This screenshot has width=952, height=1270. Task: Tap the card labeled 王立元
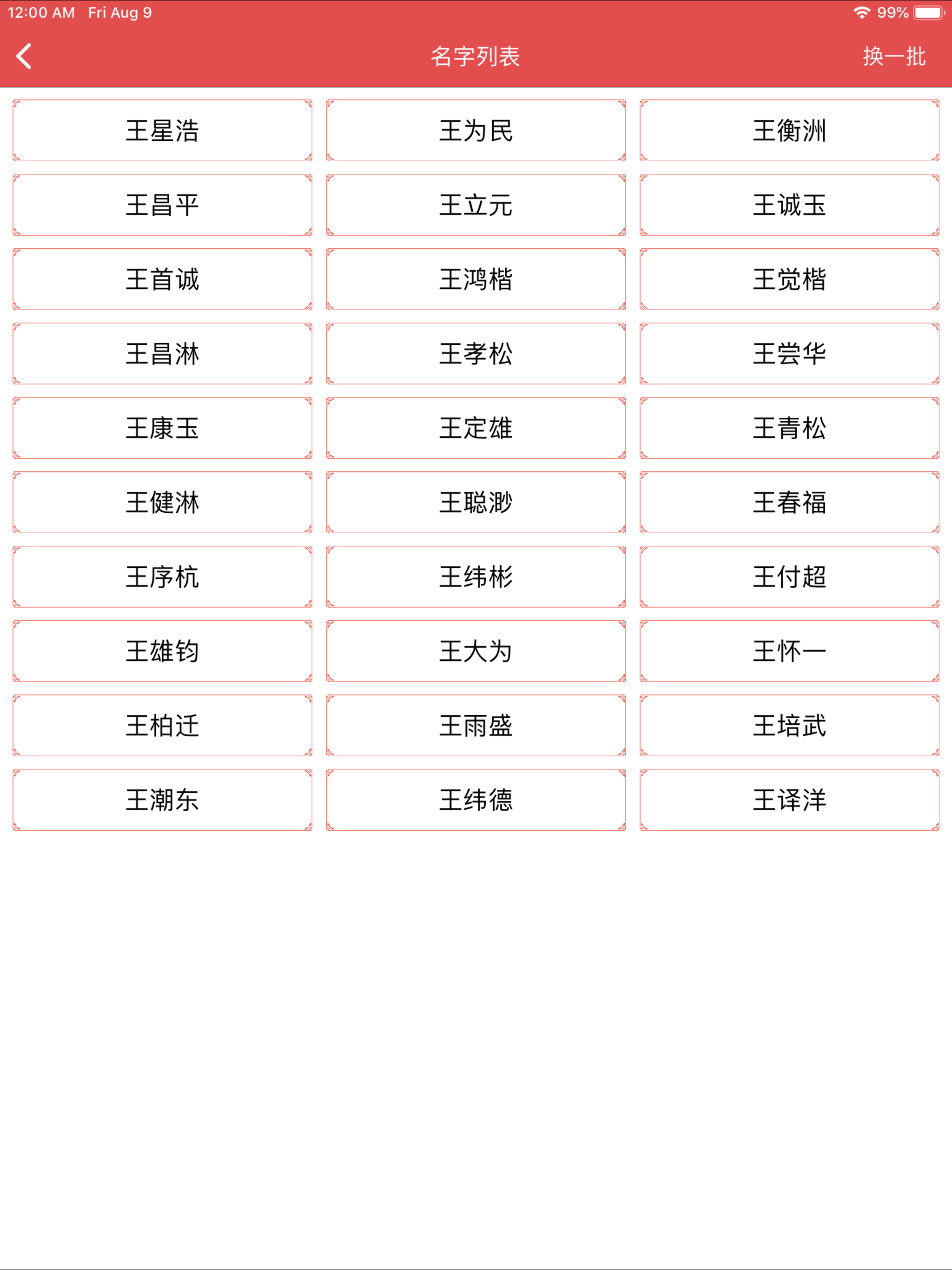pyautogui.click(x=476, y=205)
